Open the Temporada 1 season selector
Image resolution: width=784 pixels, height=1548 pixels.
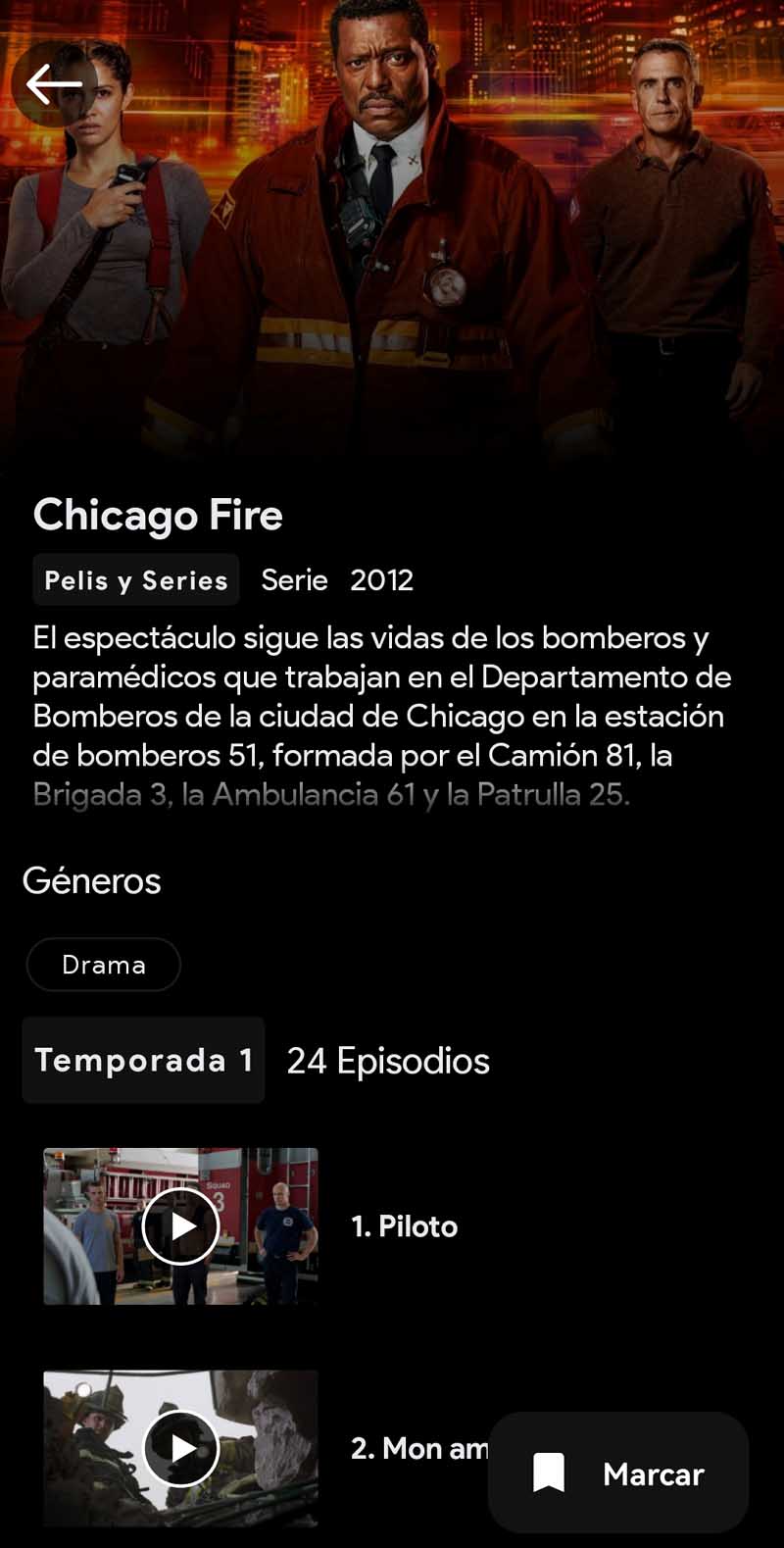144,1061
